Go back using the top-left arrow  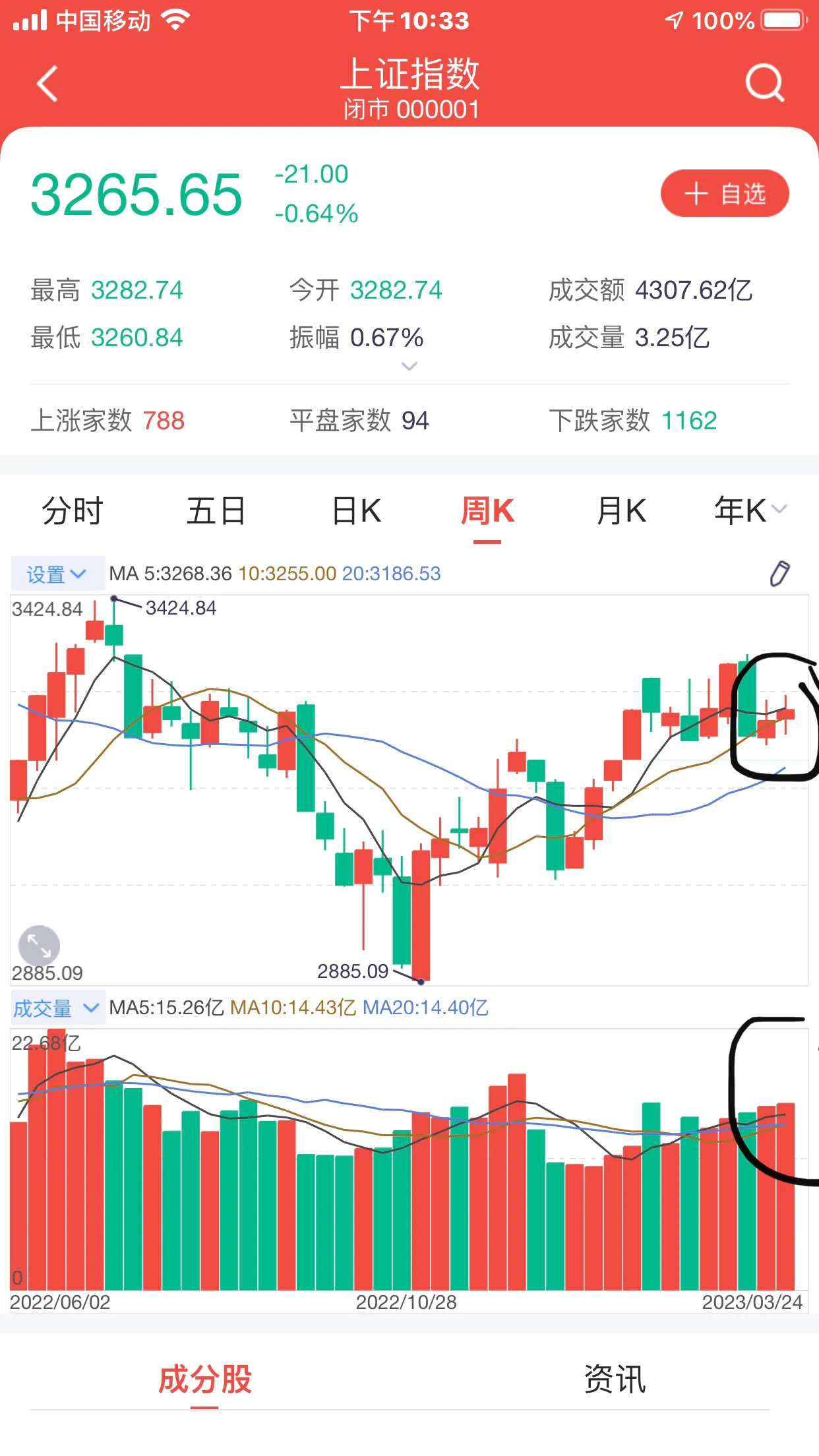click(47, 83)
